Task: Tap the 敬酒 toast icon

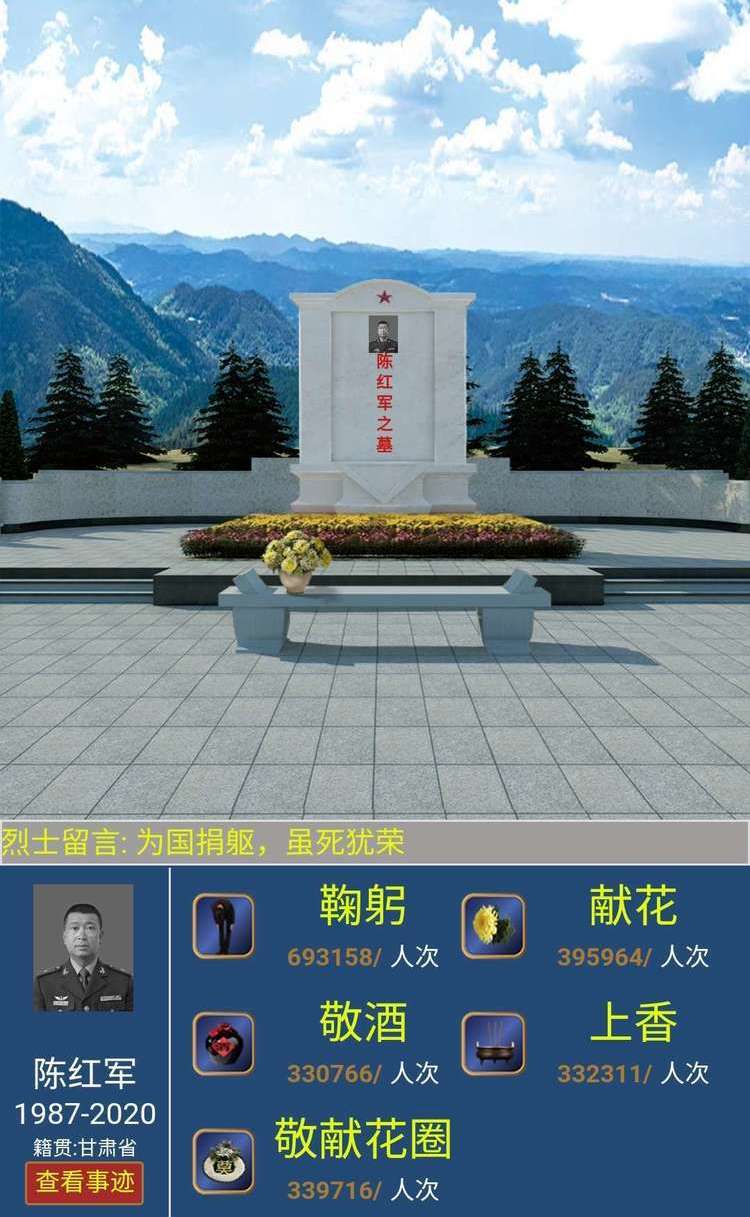Action: pos(223,1043)
